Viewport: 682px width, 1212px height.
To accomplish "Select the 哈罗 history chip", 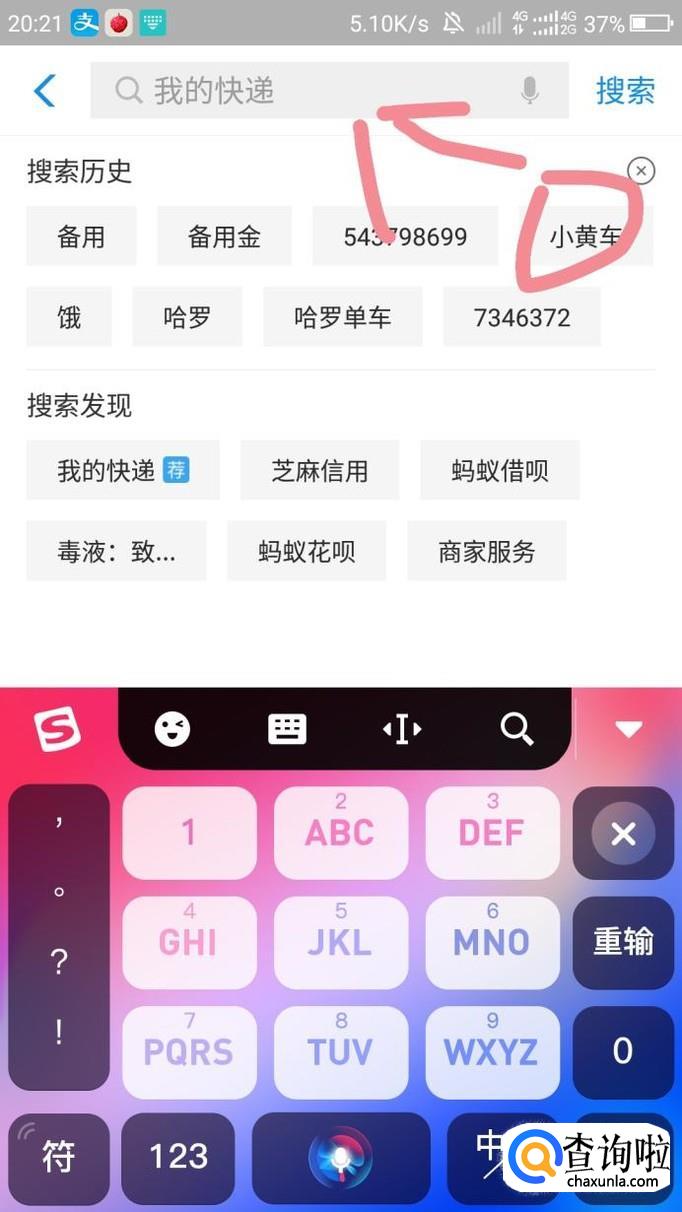I will [x=187, y=318].
